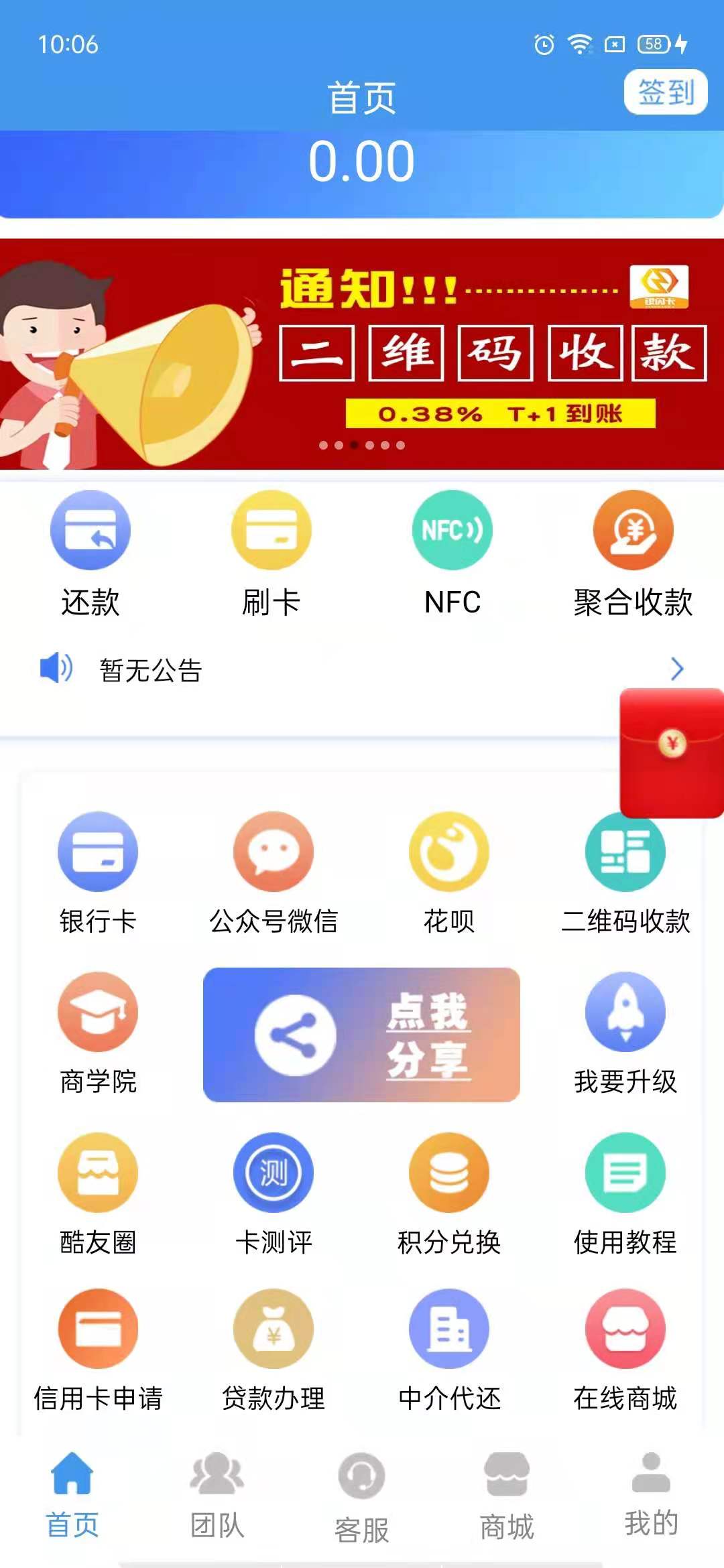Open the floating red envelope
The image size is (724, 1568).
pos(672,753)
